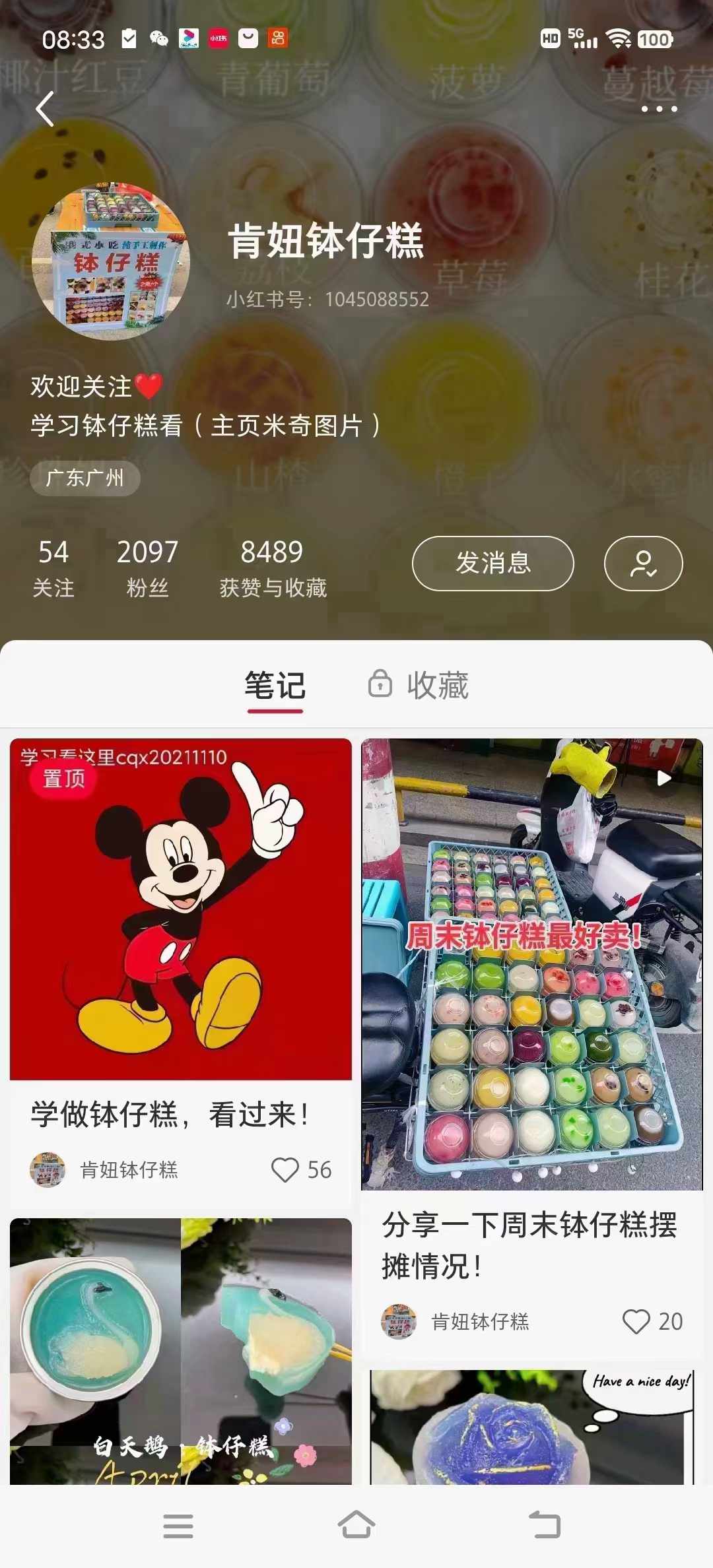
Task: Open the 广东广州 location tag
Action: (85, 480)
